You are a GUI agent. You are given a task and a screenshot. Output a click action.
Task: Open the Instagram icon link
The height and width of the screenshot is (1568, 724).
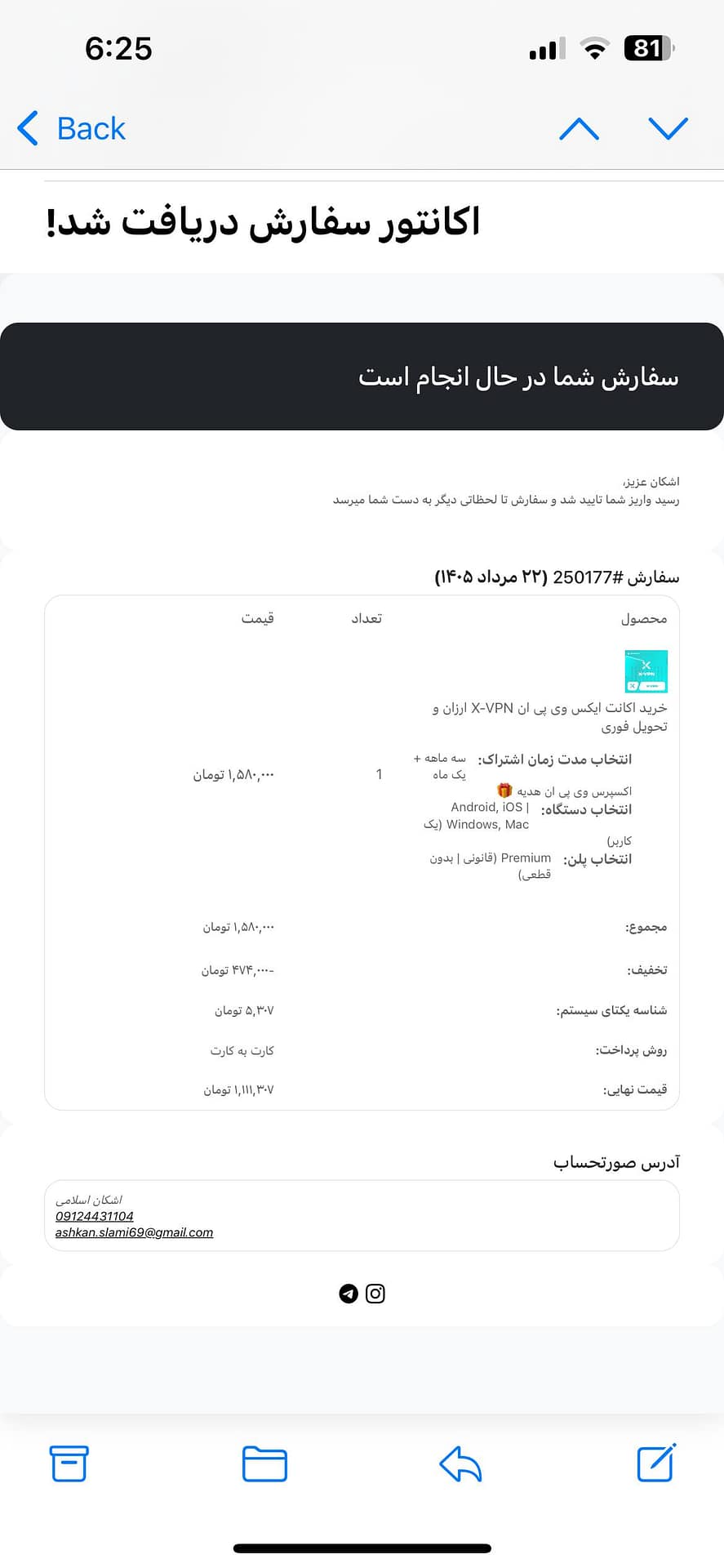pyautogui.click(x=375, y=1294)
